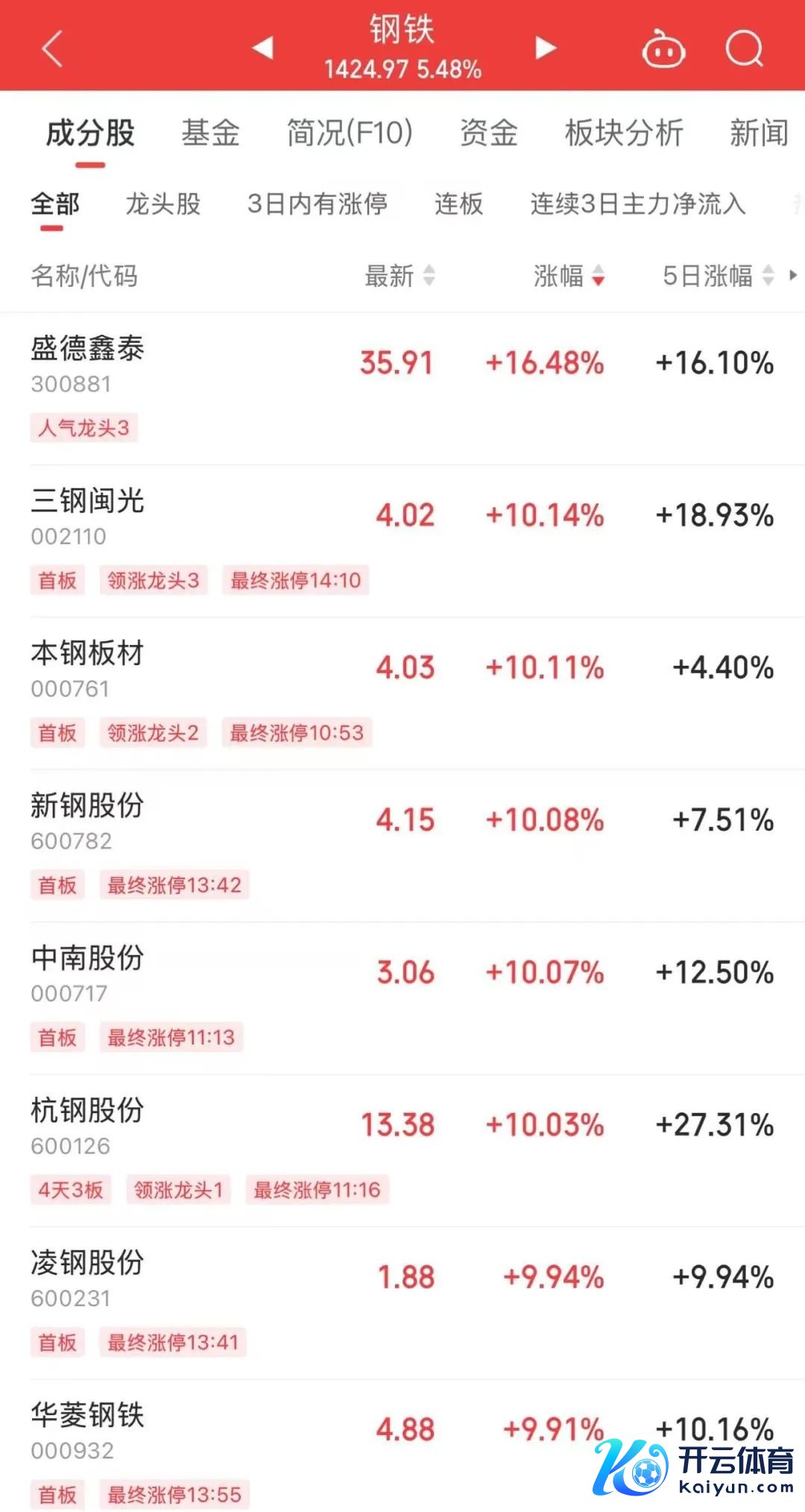Viewport: 805px width, 1512px height.
Task: Open stock 杭钢股份 600126
Action: pyautogui.click(x=88, y=1126)
